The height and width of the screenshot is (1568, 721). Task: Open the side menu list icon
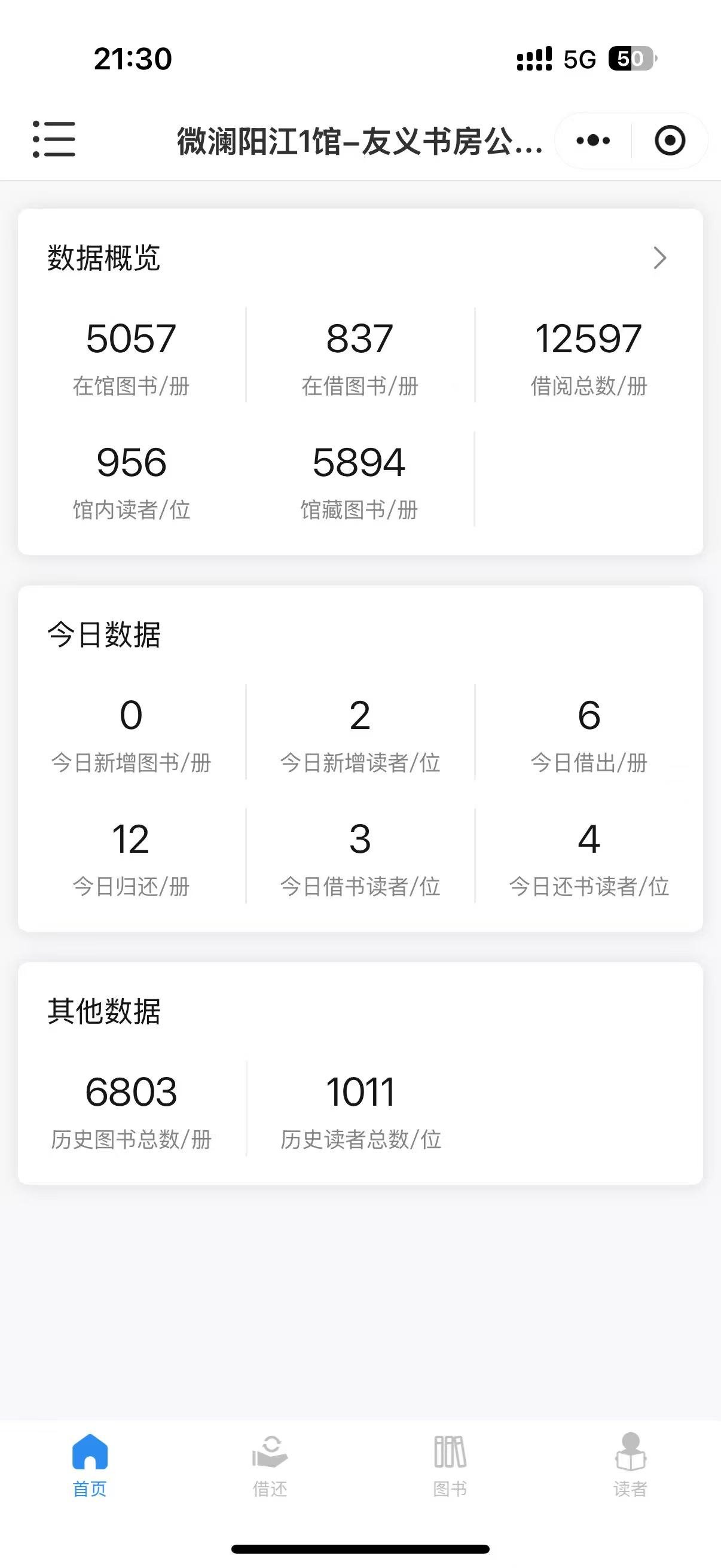pos(54,139)
